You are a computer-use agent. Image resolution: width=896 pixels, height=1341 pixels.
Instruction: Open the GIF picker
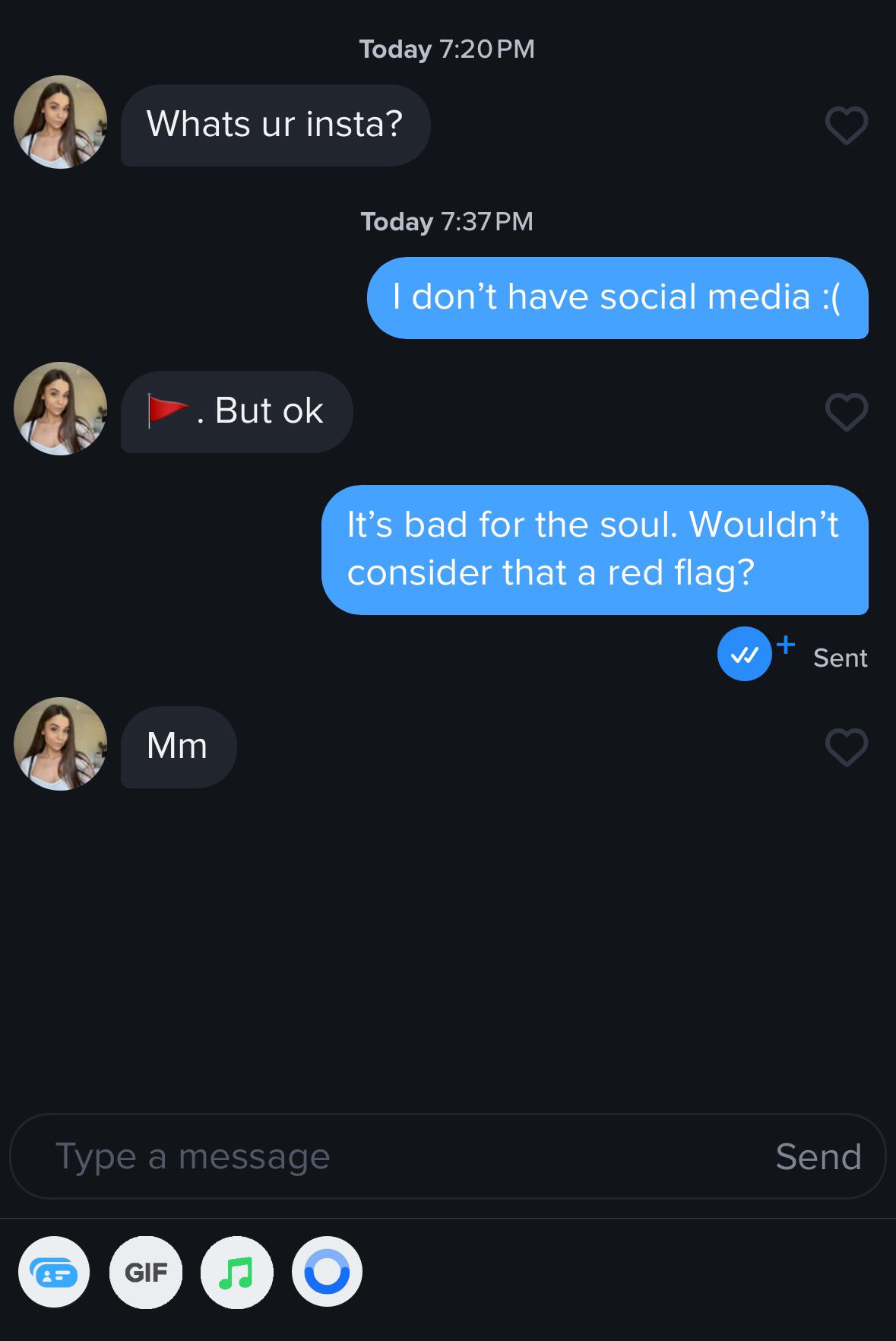pos(146,1272)
